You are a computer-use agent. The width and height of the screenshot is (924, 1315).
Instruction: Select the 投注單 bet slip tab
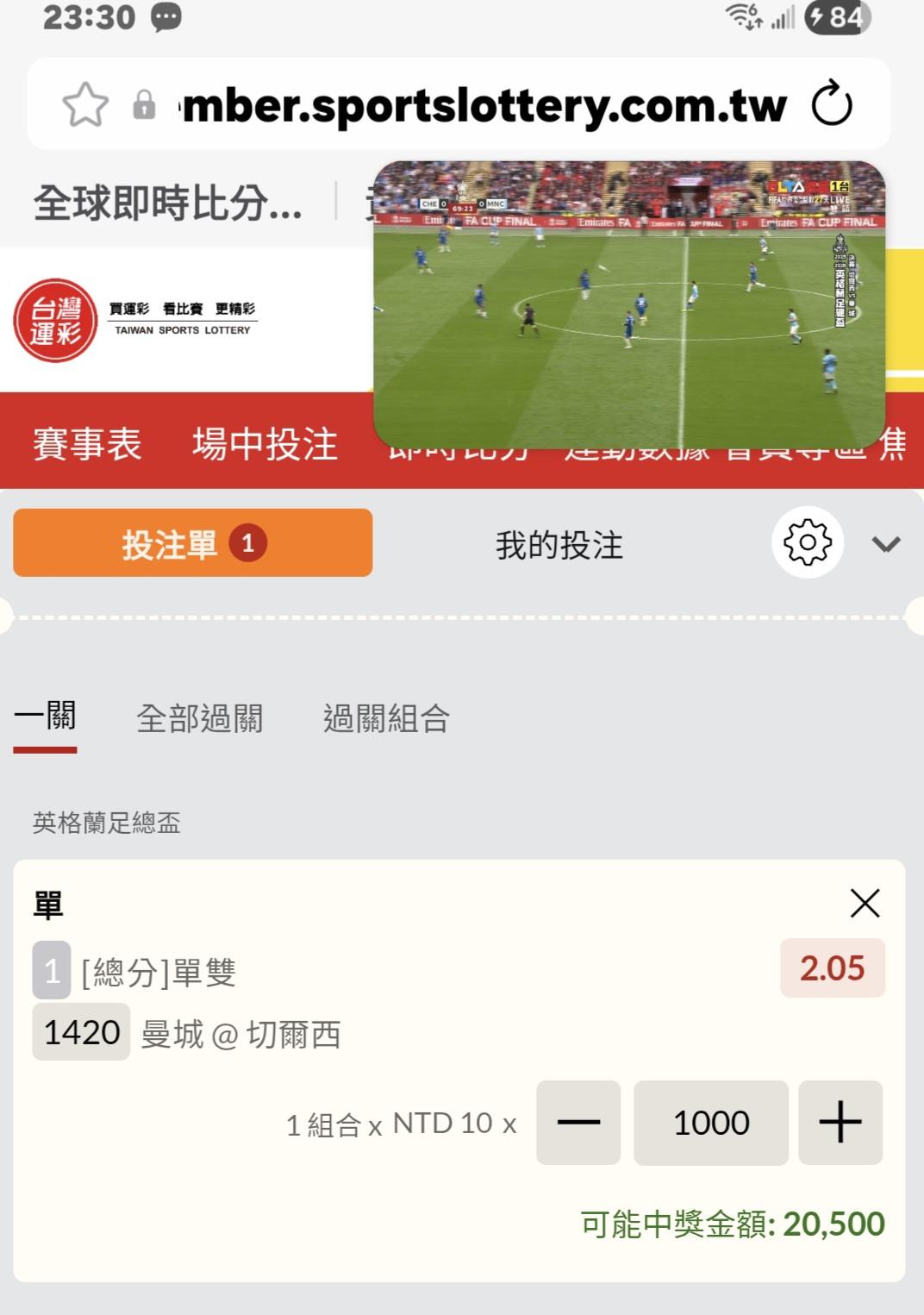[x=193, y=543]
